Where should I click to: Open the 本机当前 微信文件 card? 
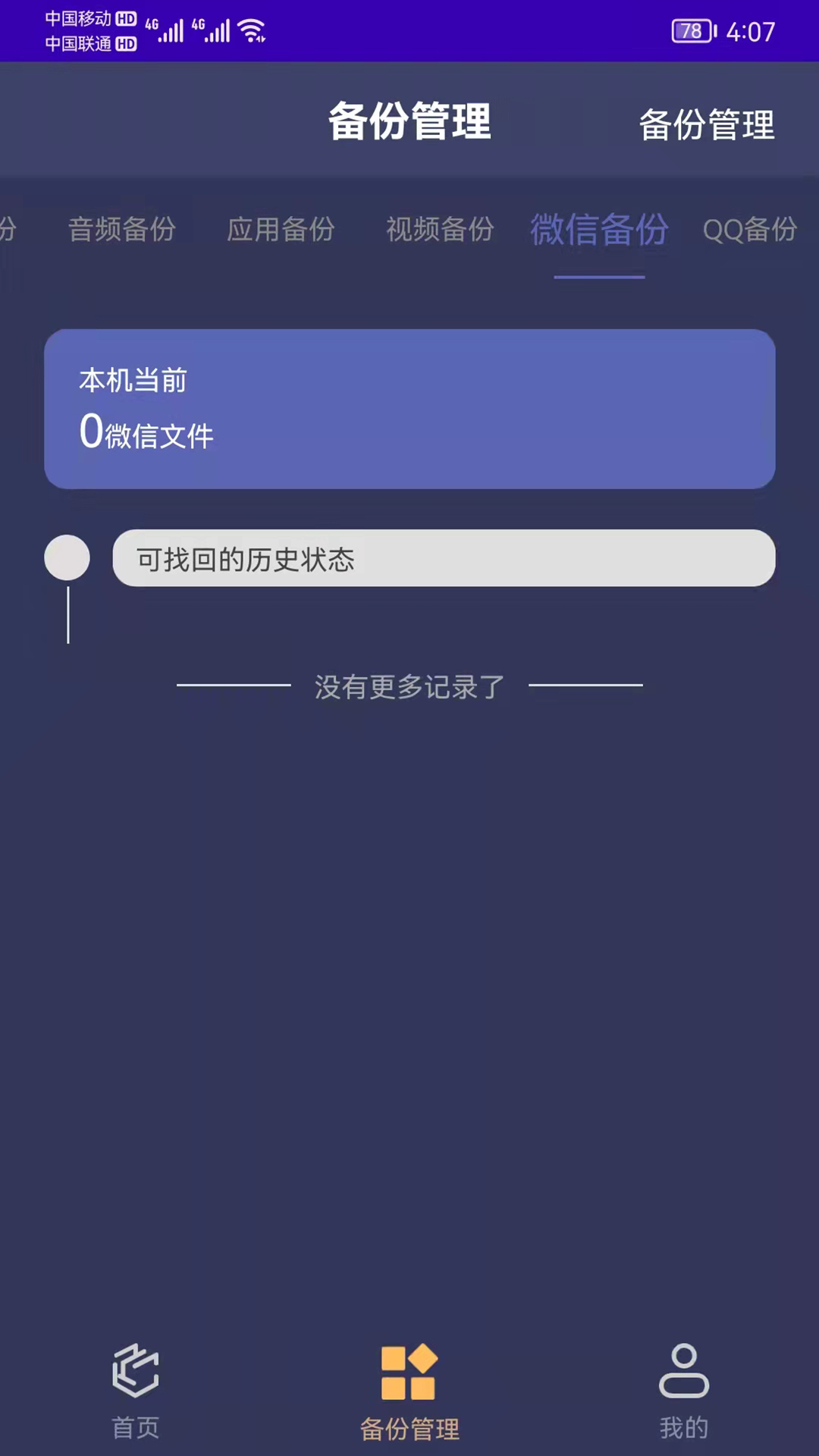(x=409, y=409)
